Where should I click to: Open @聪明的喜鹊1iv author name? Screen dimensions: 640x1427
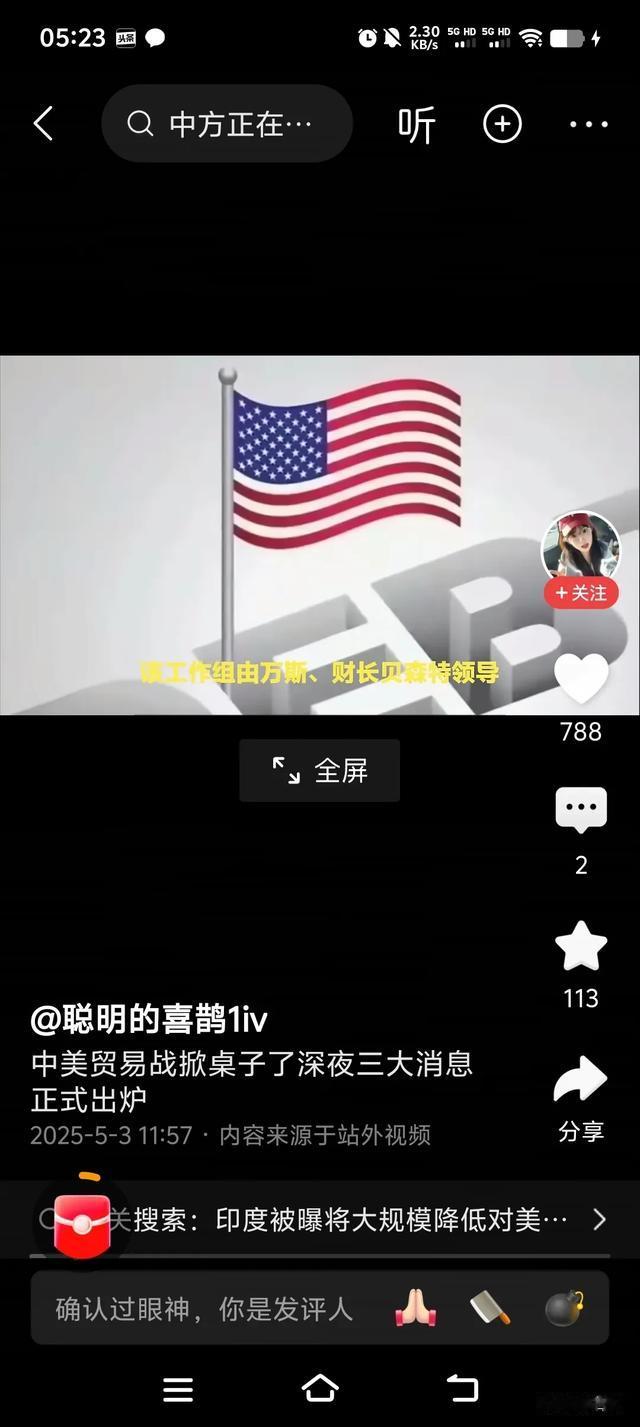pos(149,1019)
